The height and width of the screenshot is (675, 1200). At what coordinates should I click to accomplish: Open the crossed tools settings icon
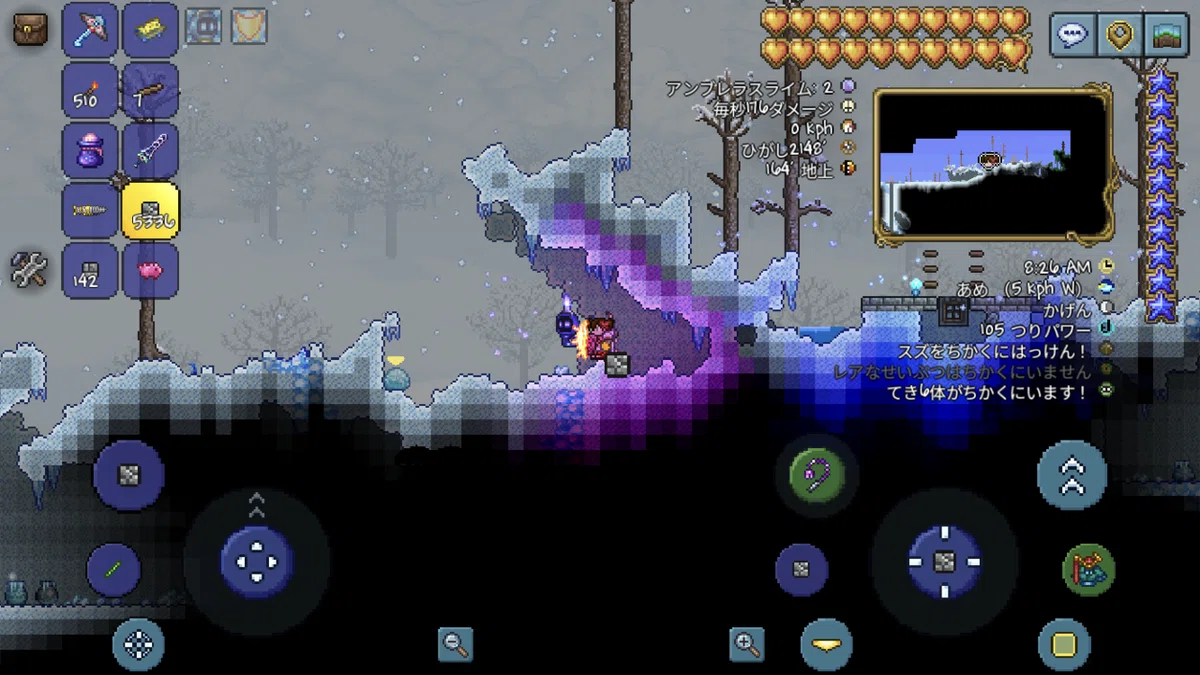[x=29, y=269]
